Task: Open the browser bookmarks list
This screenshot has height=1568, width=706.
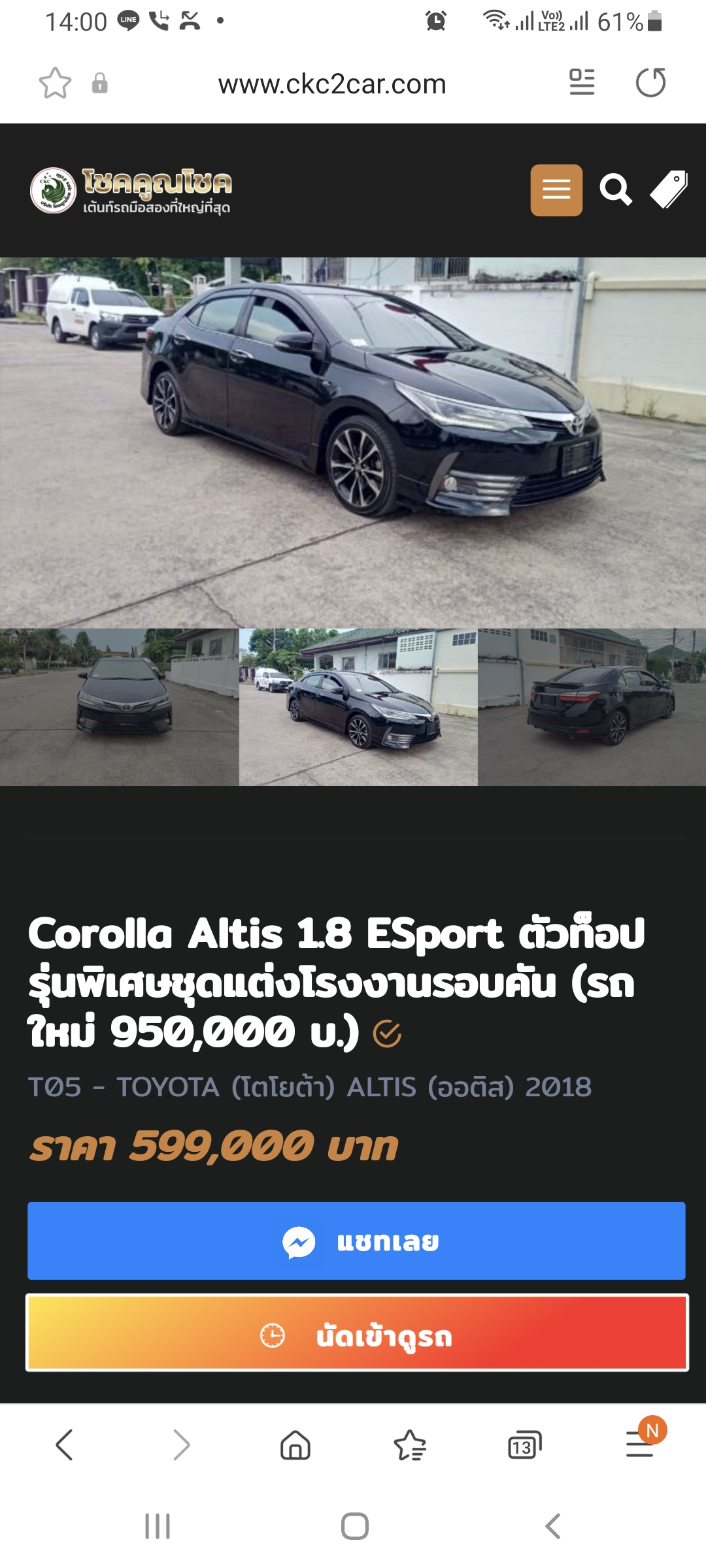Action: tap(410, 1445)
